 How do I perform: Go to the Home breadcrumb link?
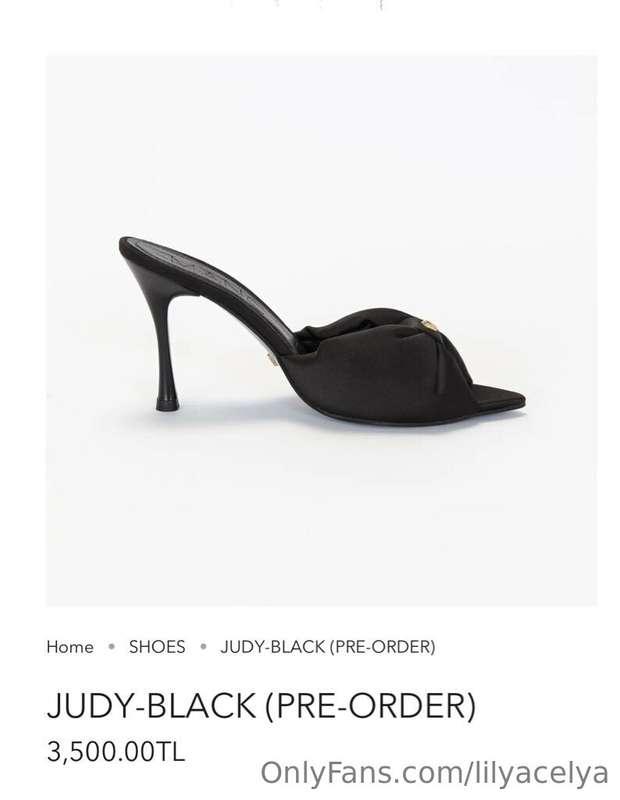pos(69,647)
